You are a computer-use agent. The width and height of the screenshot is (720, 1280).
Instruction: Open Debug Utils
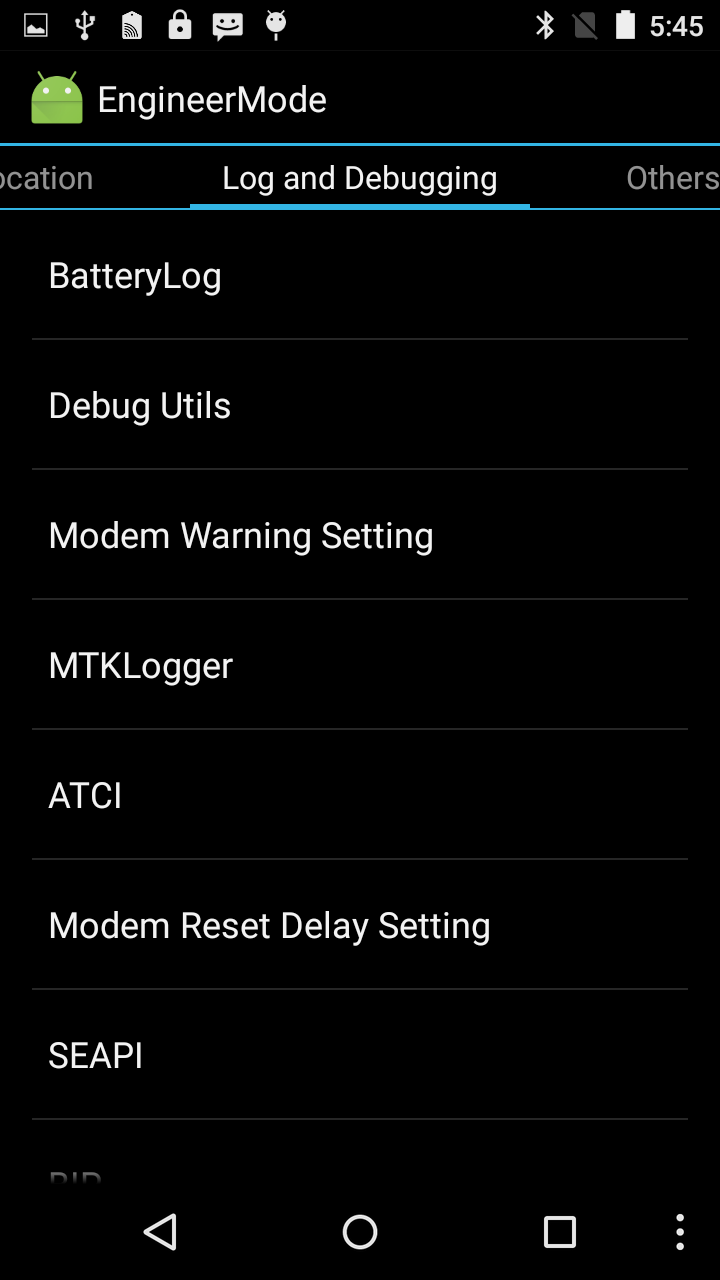point(360,405)
